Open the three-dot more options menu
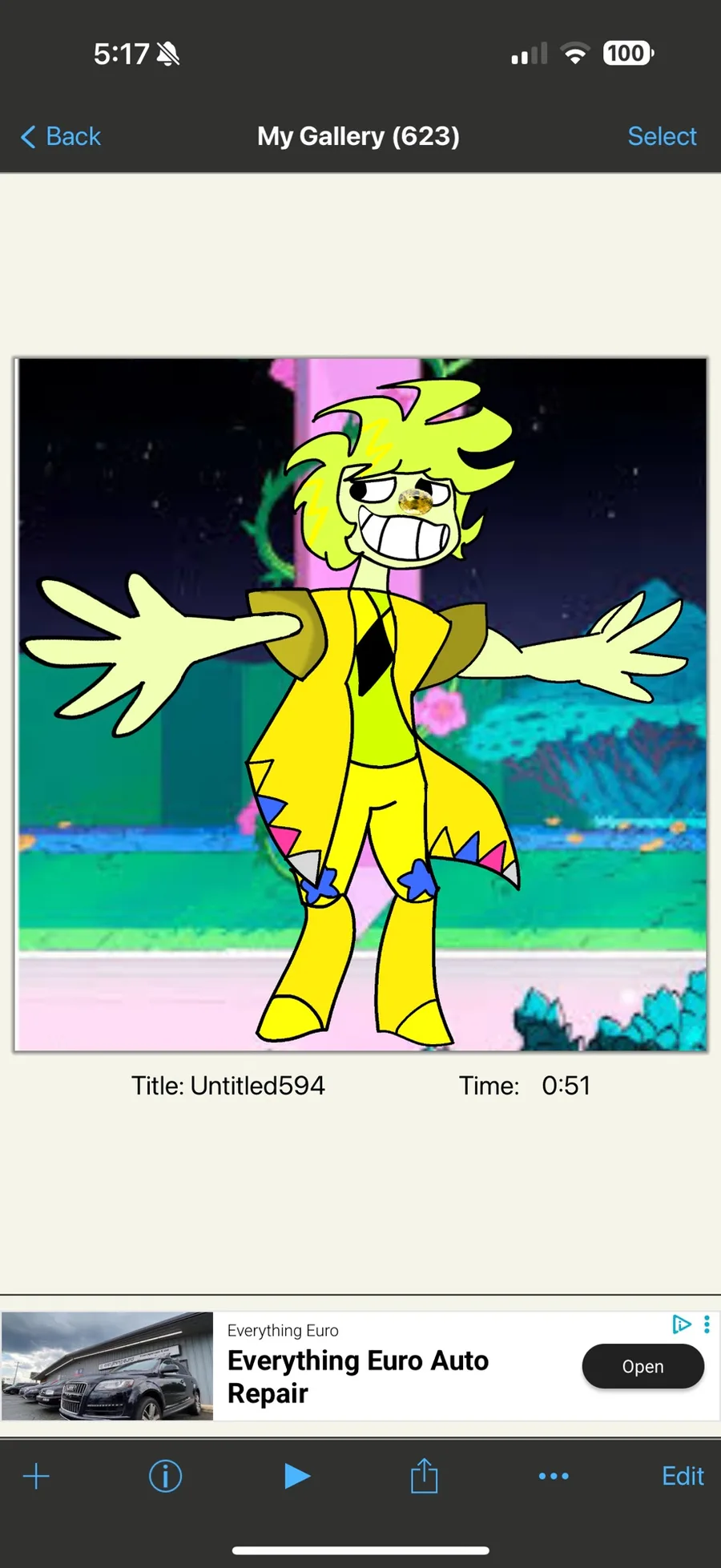This screenshot has height=1568, width=721. (x=554, y=1476)
